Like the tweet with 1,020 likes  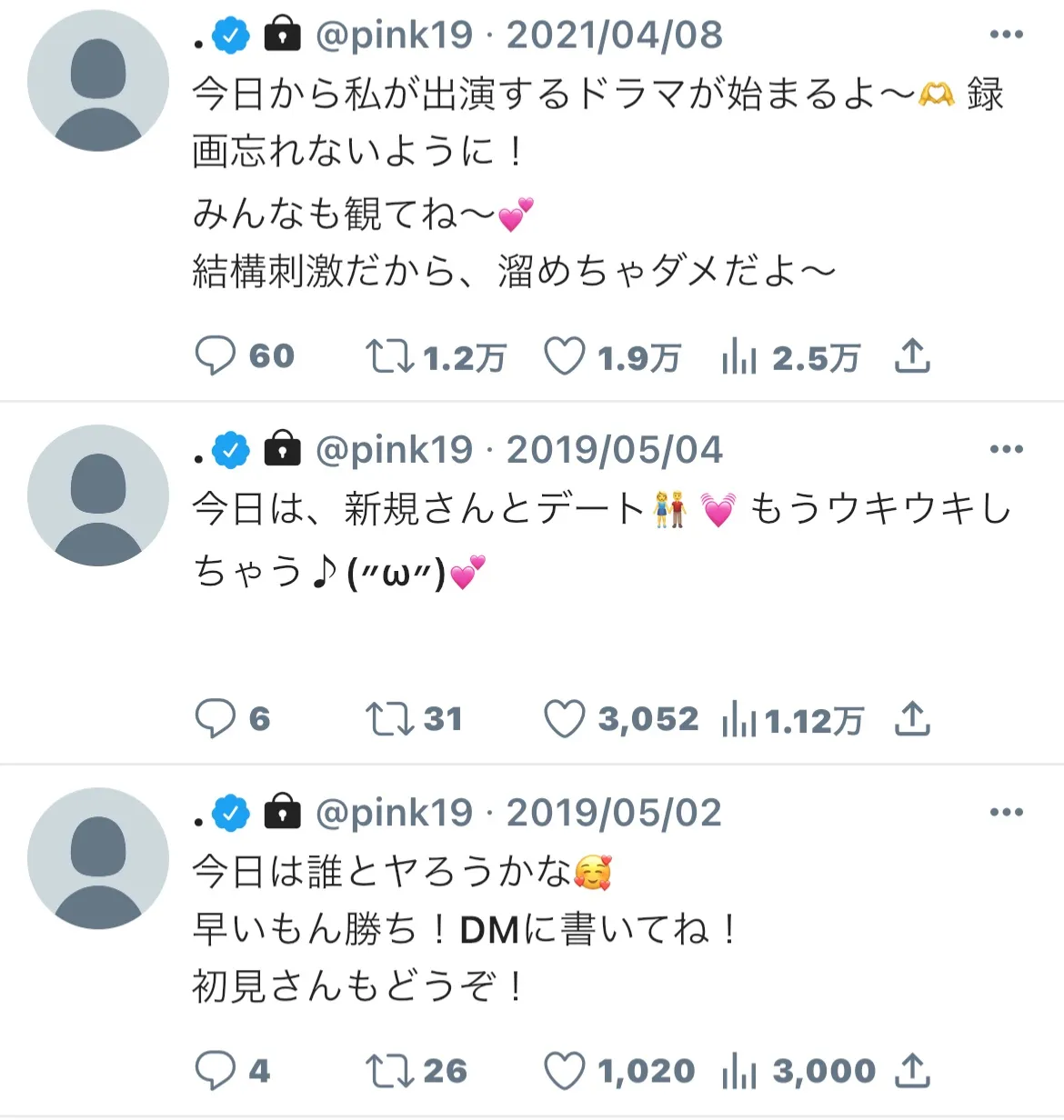(x=564, y=1071)
